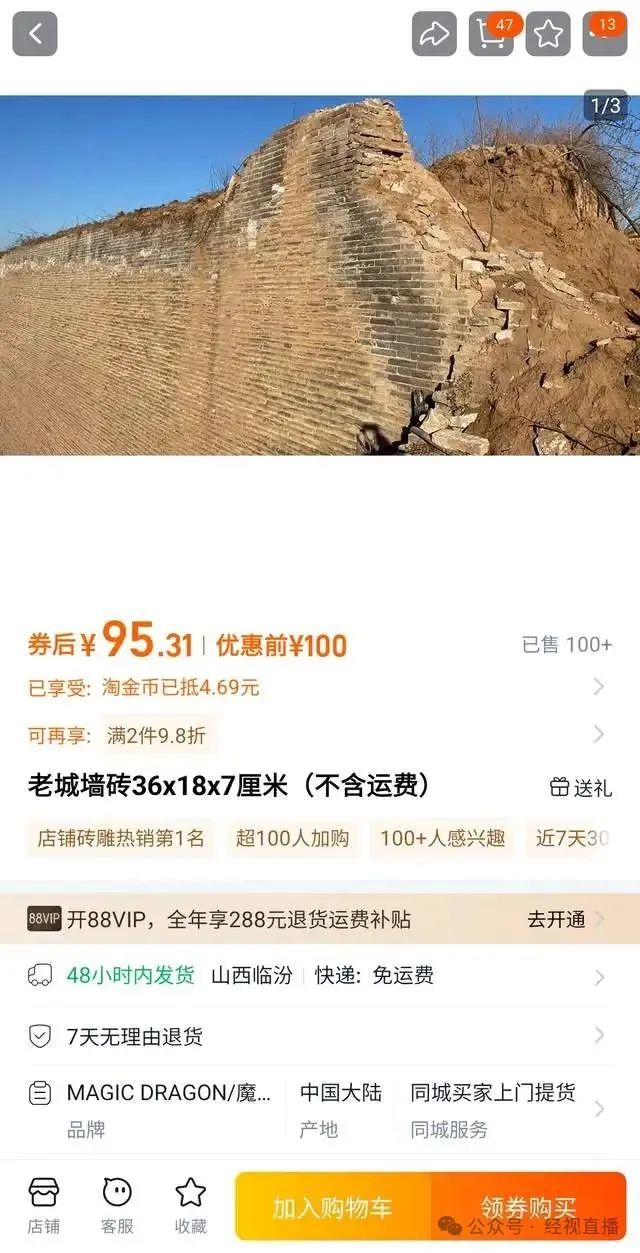Open the 48小时内发货 shipping details row
This screenshot has width=640, height=1253.
[x=318, y=976]
